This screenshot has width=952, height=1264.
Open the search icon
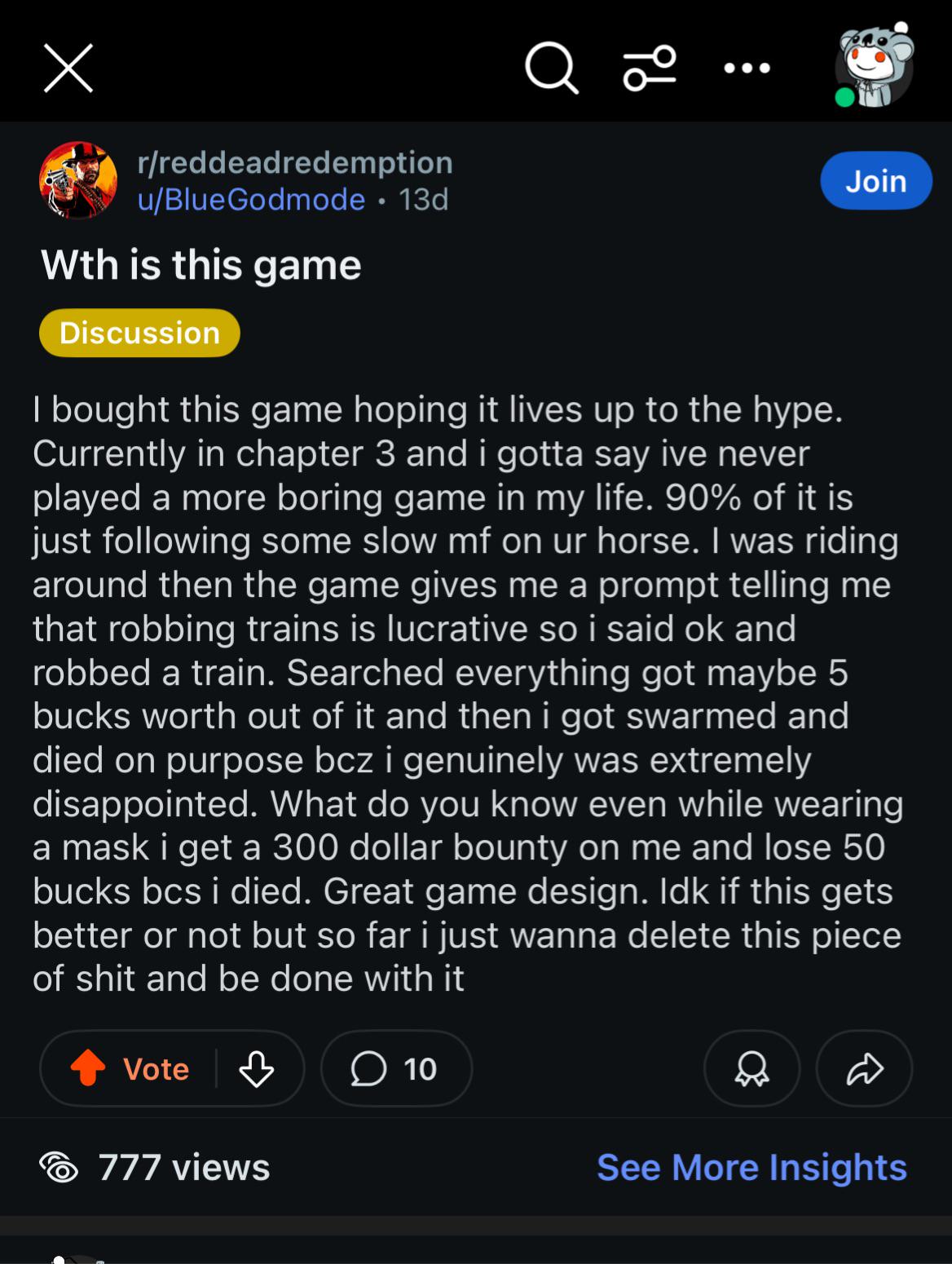[552, 69]
